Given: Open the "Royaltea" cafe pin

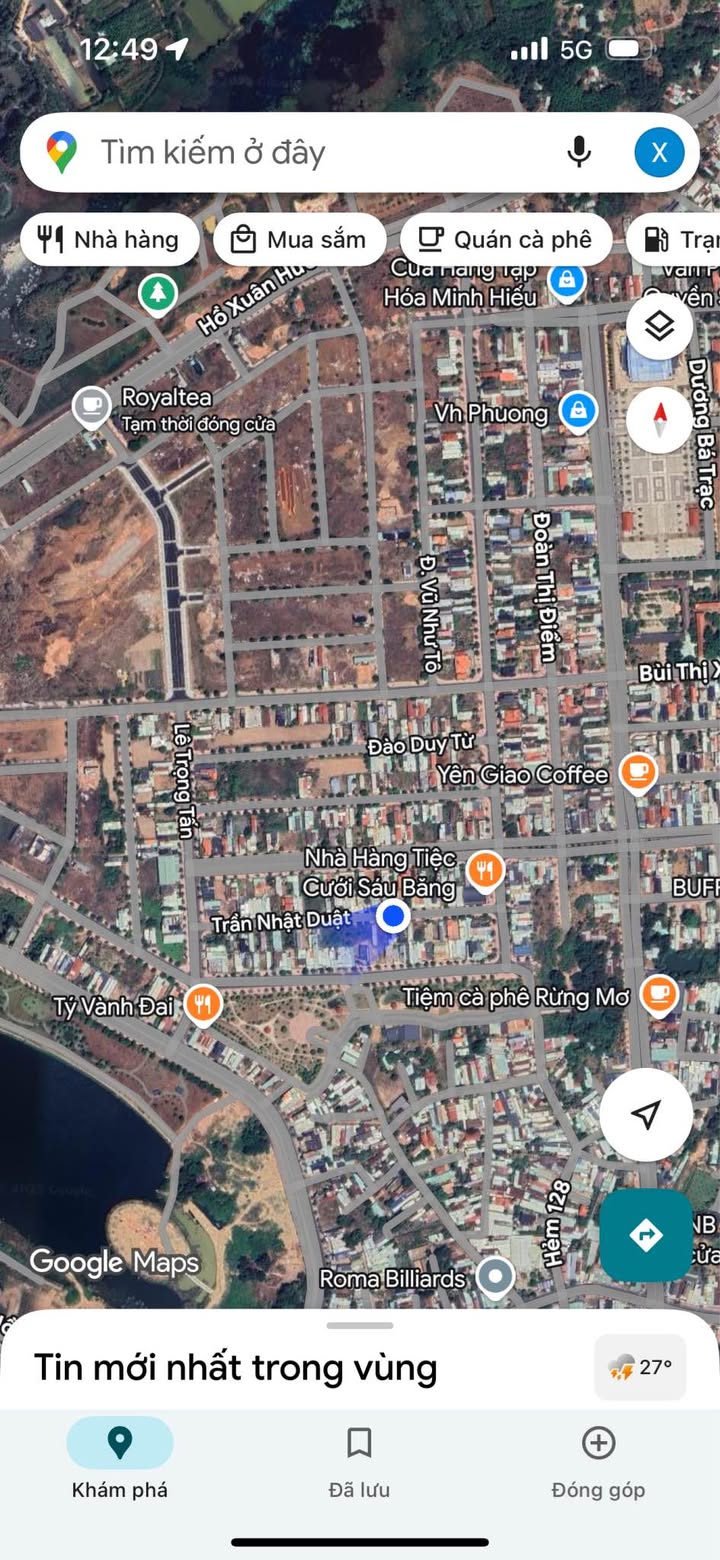Looking at the screenshot, I should click(92, 405).
